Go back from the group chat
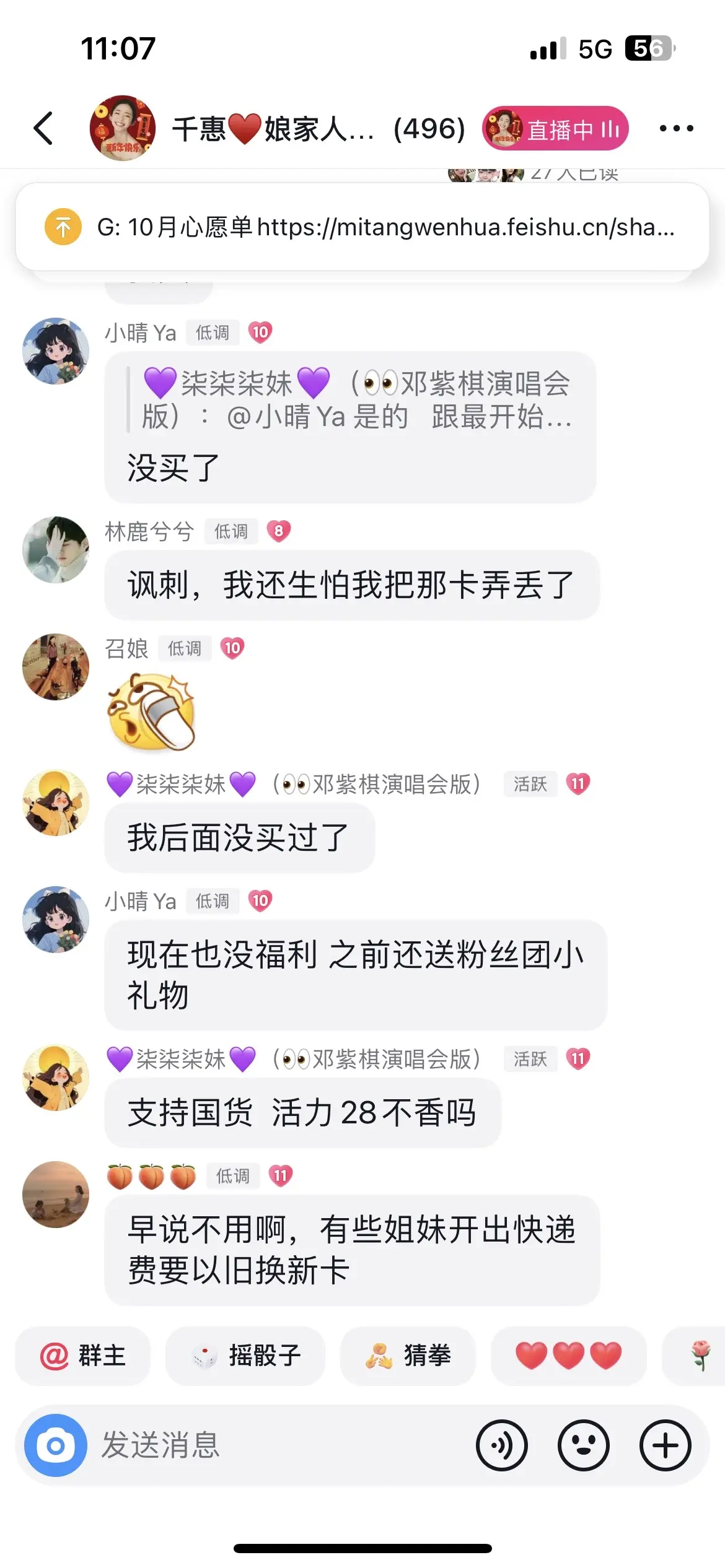This screenshot has height=1568, width=725. pyautogui.click(x=43, y=128)
